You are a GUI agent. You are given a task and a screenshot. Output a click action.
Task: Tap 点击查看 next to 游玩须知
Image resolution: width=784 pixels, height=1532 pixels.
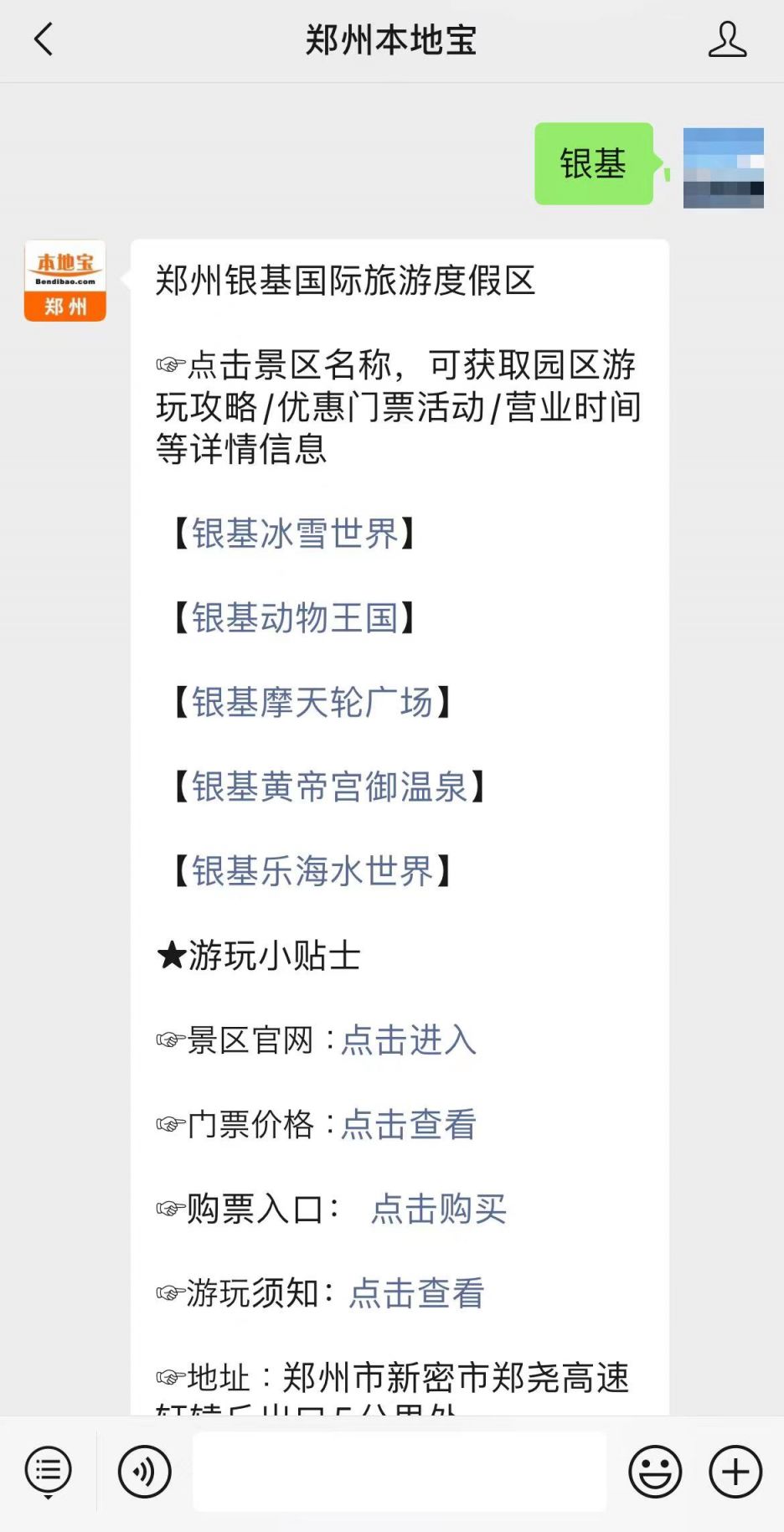pos(416,1293)
